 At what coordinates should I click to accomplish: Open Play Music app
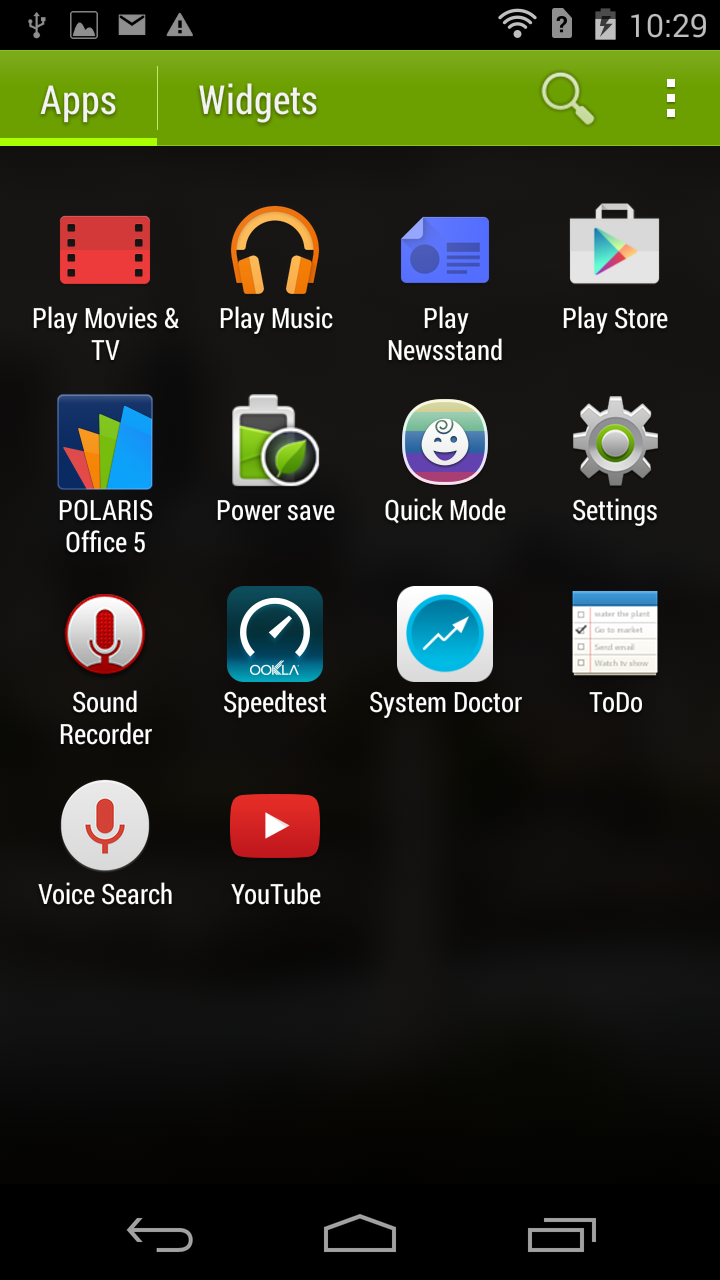[x=275, y=270]
